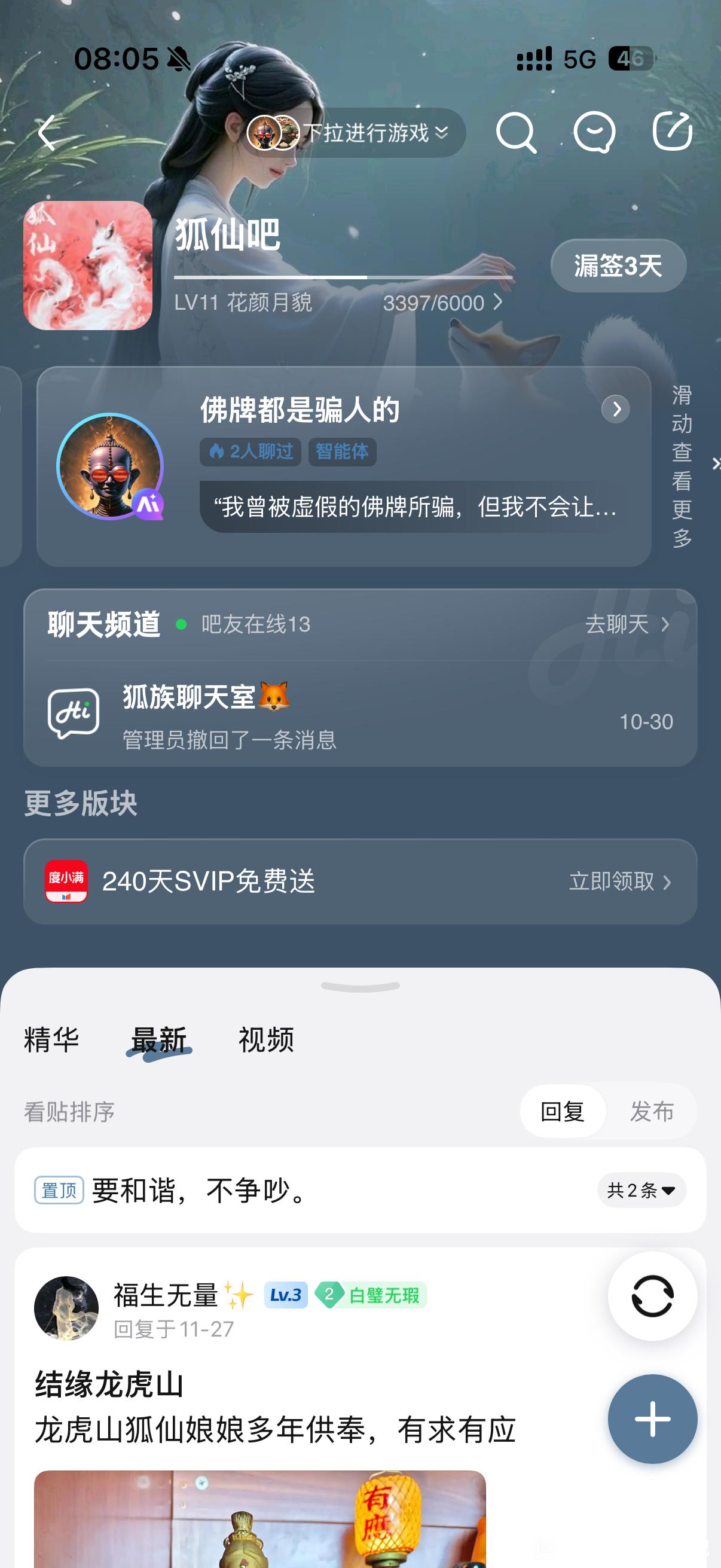
Task: Open search in 狐仙吧
Action: pyautogui.click(x=516, y=132)
